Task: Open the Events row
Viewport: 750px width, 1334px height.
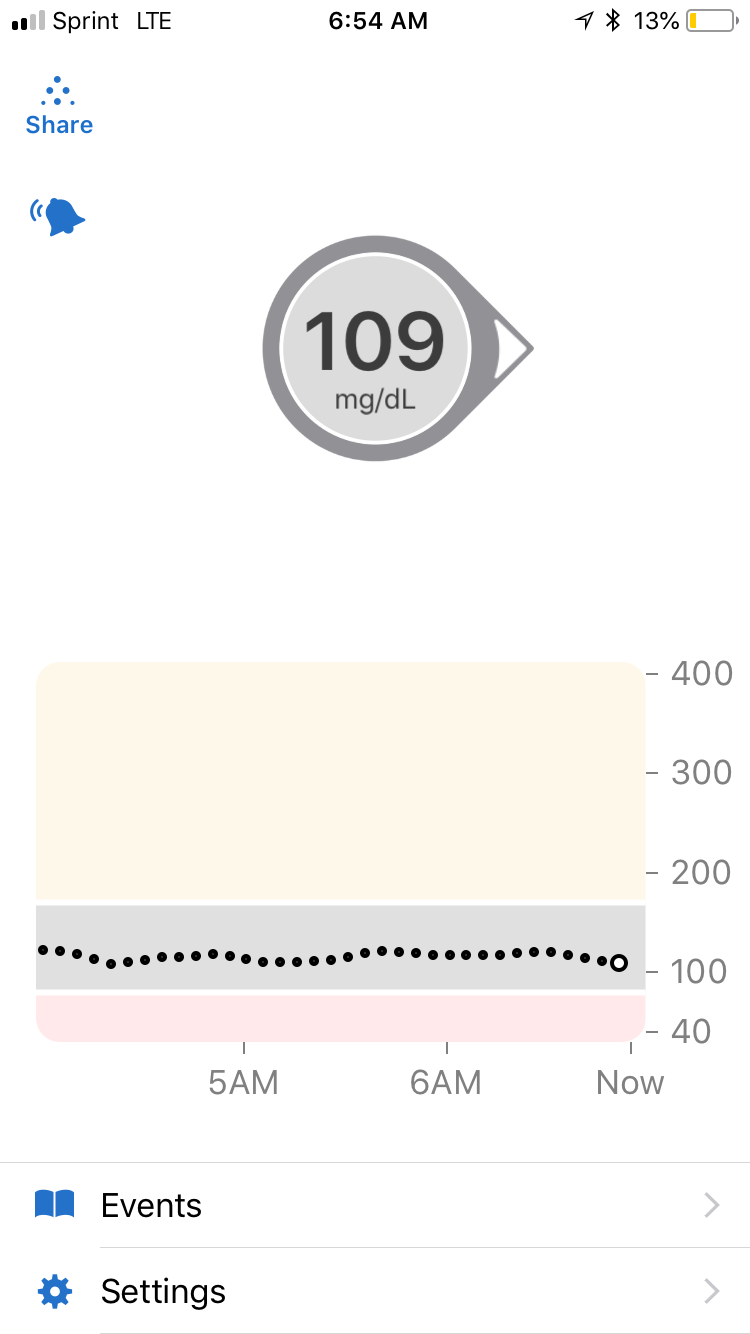Action: click(x=375, y=1205)
